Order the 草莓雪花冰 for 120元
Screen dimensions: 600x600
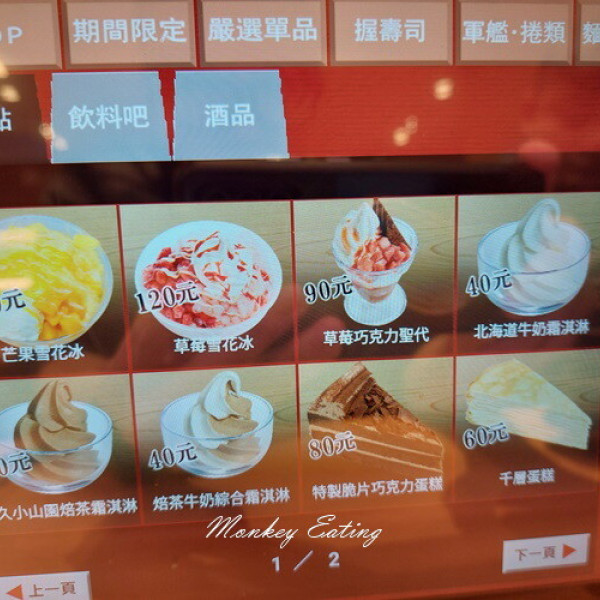point(207,283)
